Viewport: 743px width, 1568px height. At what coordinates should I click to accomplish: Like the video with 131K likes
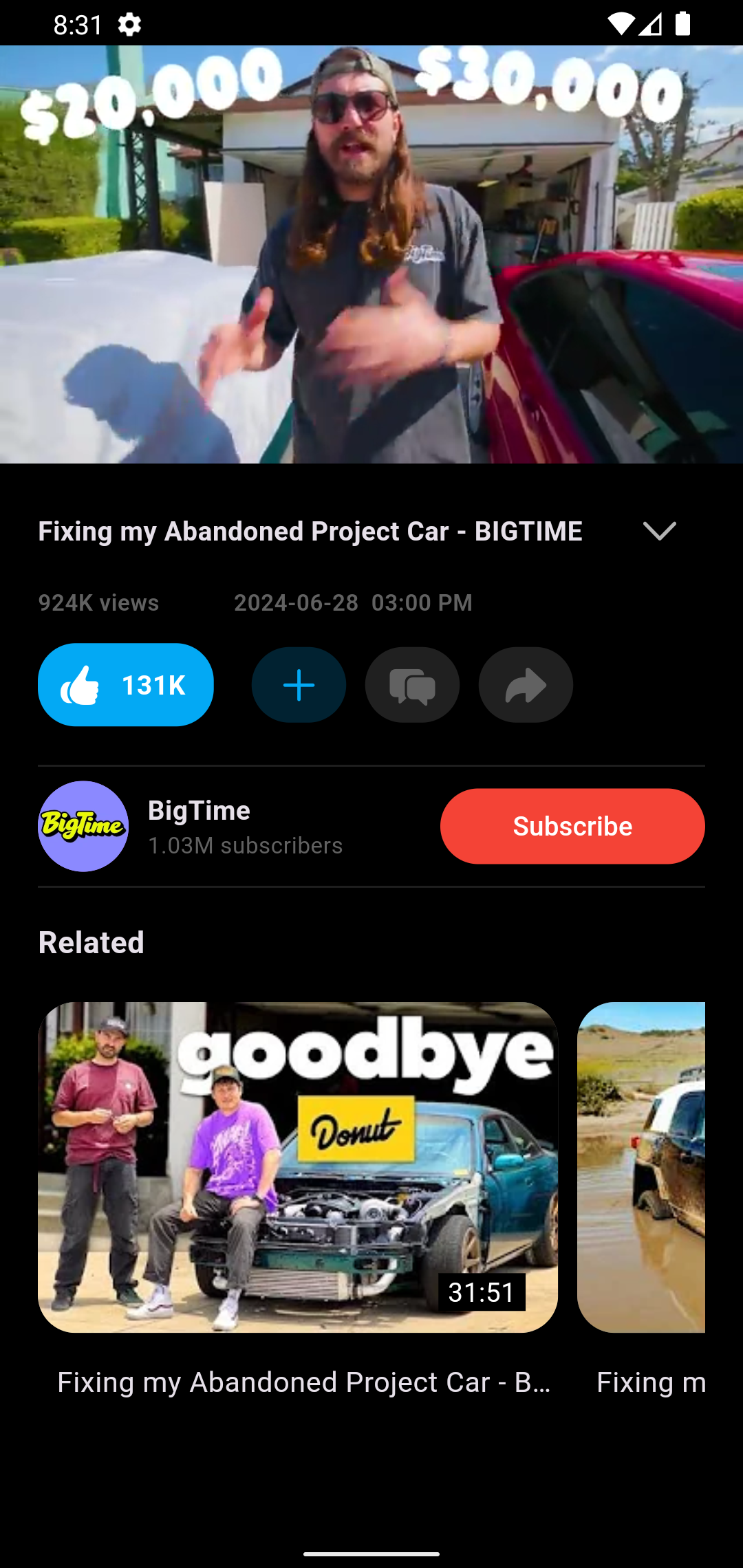[126, 685]
